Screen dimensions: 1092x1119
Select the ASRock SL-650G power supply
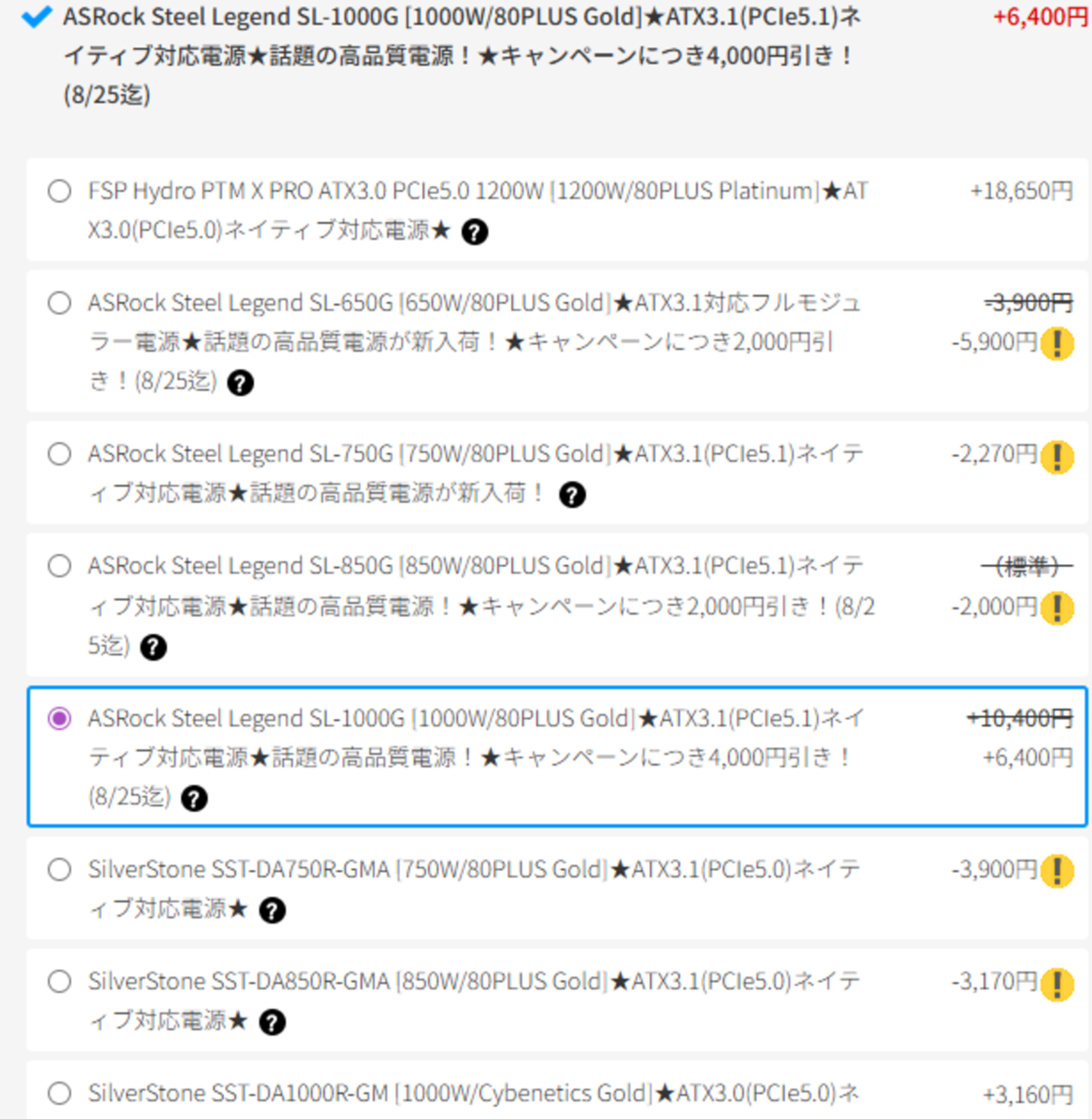coord(59,303)
